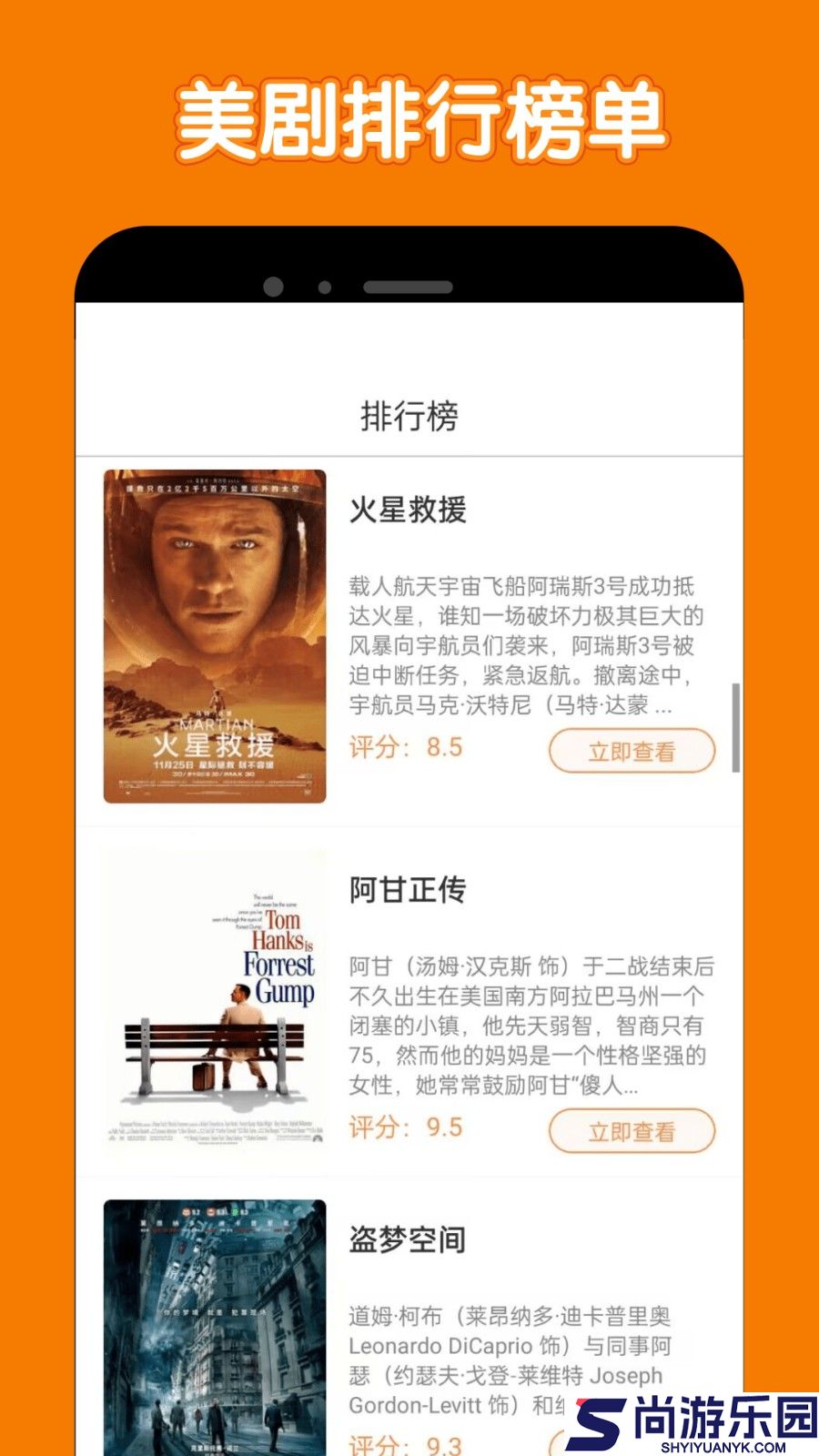This screenshot has width=819, height=1456.
Task: Select the 排行榜 tab at the top
Action: (409, 413)
